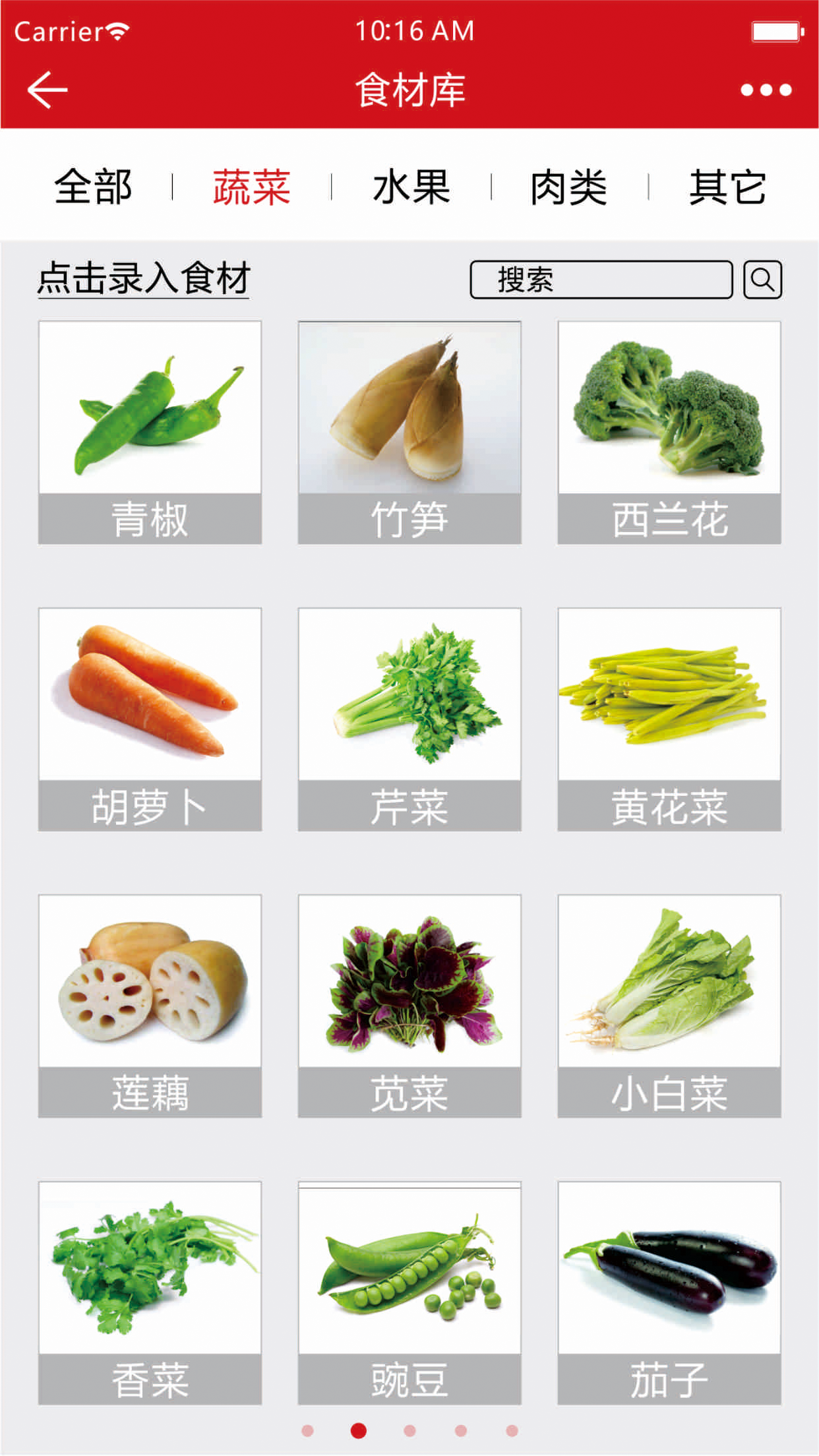Viewport: 819px width, 1456px height.
Task: Switch to the 水果 tab
Action: 411,187
